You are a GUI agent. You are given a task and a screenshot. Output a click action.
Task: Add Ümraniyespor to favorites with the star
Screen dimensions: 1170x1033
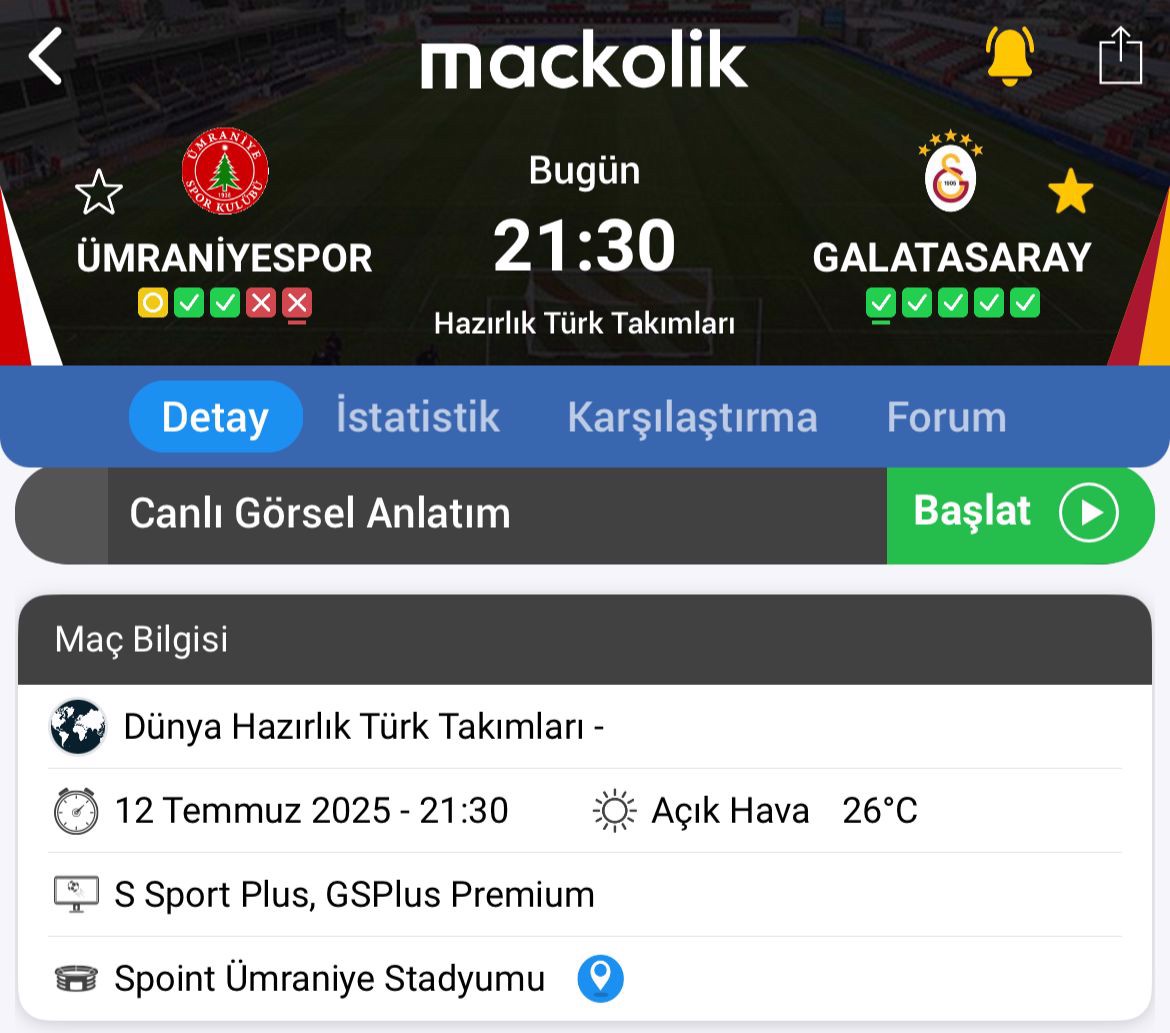(99, 192)
